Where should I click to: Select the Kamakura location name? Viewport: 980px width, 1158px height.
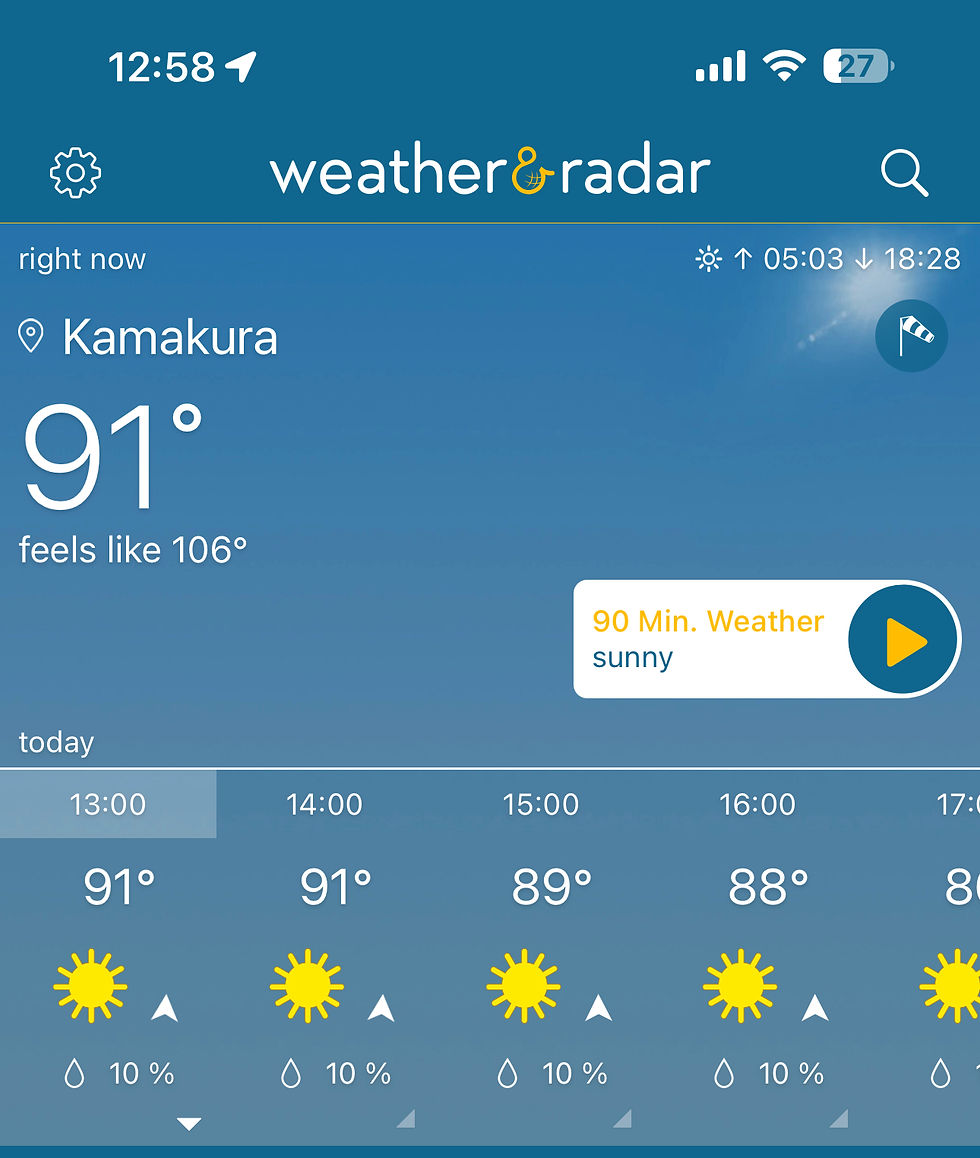click(169, 337)
